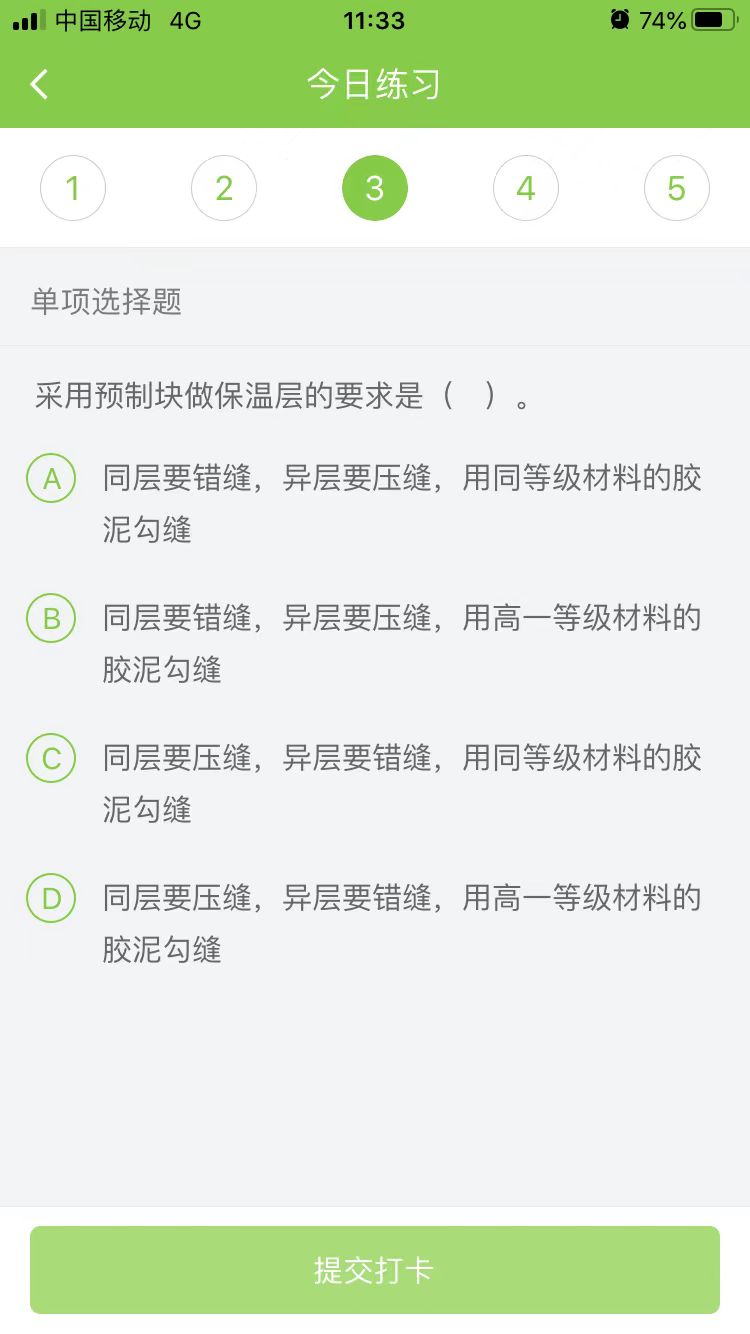Mark answer option D
Image resolution: width=750 pixels, height=1334 pixels.
point(52,899)
